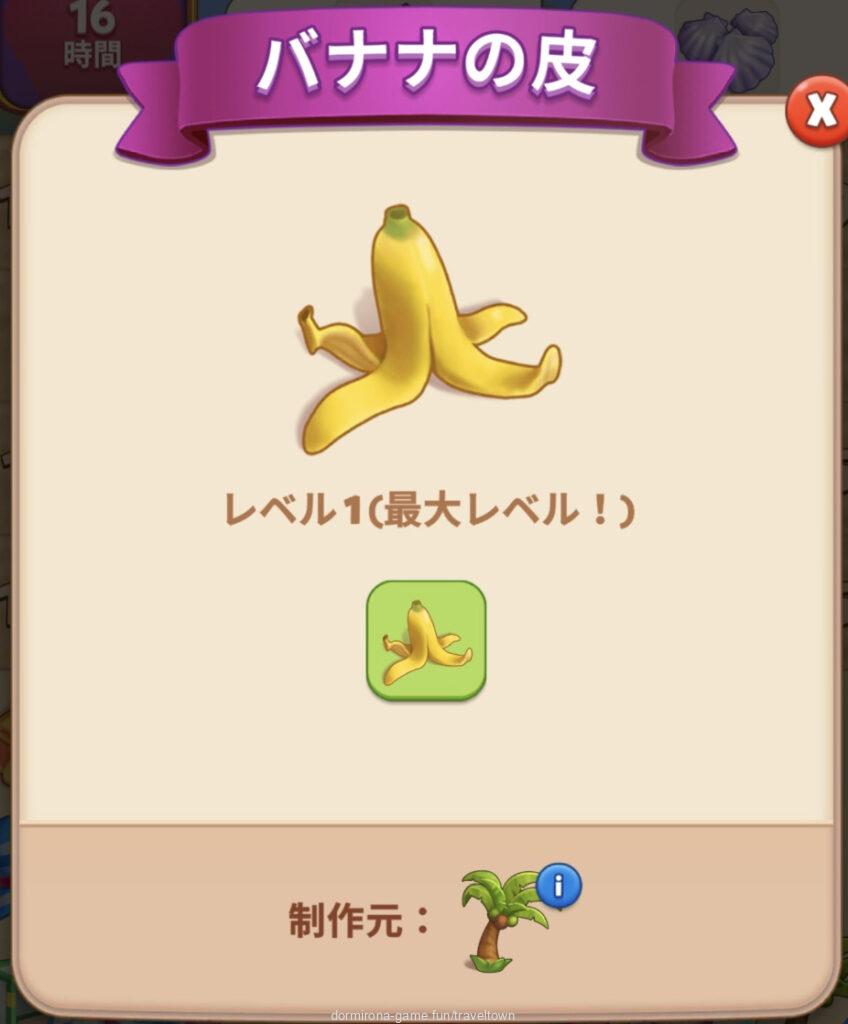
Task: Open info for the palm tree source
Action: [x=558, y=885]
